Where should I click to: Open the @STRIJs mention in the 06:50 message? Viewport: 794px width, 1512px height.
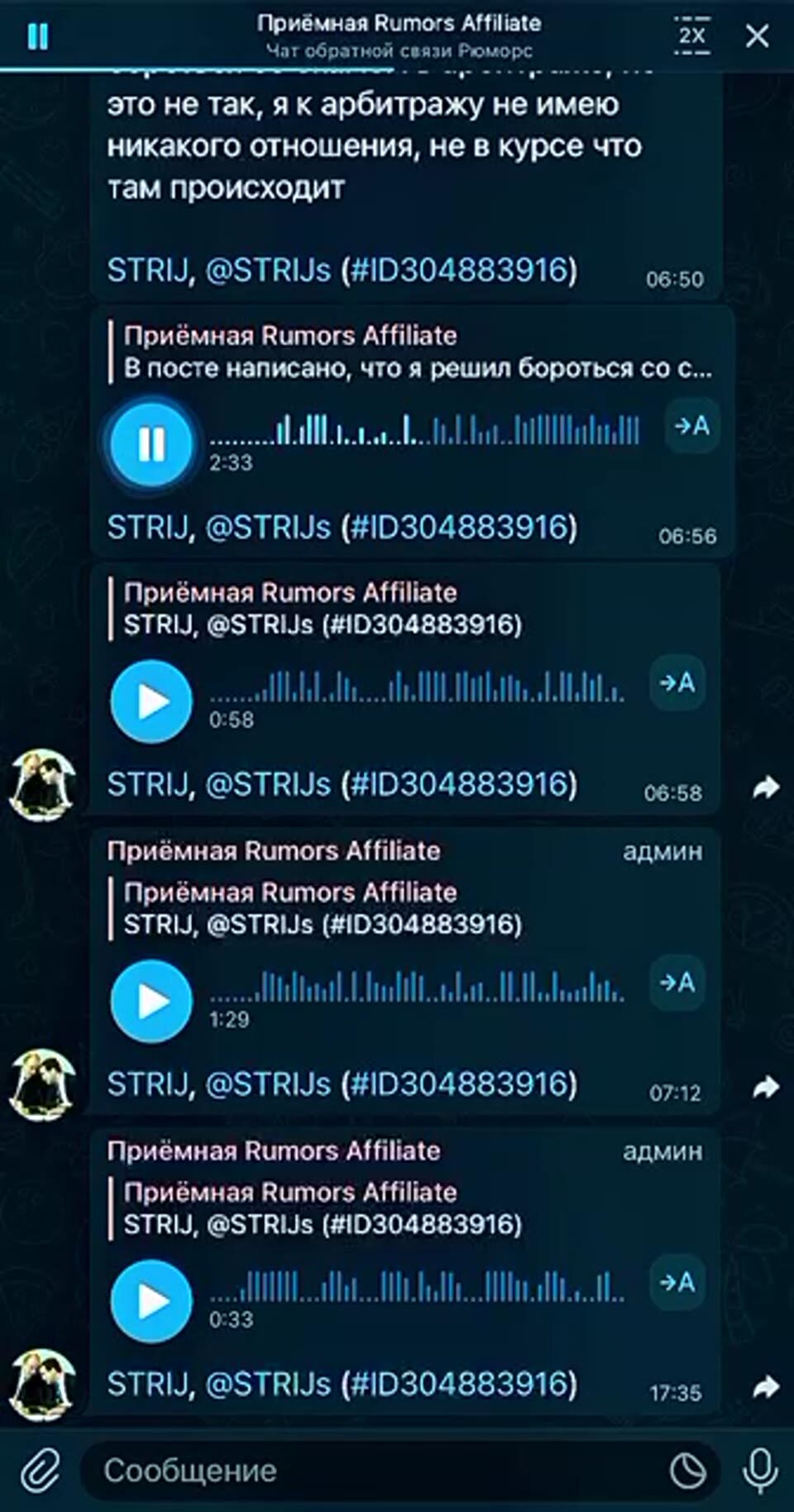pos(268,270)
